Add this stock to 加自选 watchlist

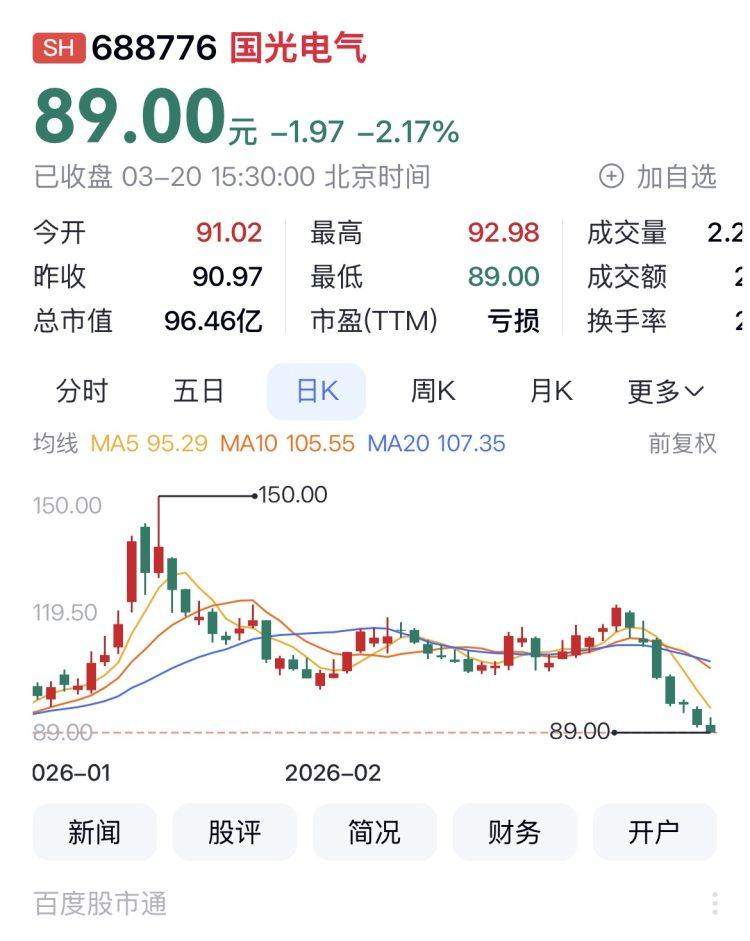point(658,177)
